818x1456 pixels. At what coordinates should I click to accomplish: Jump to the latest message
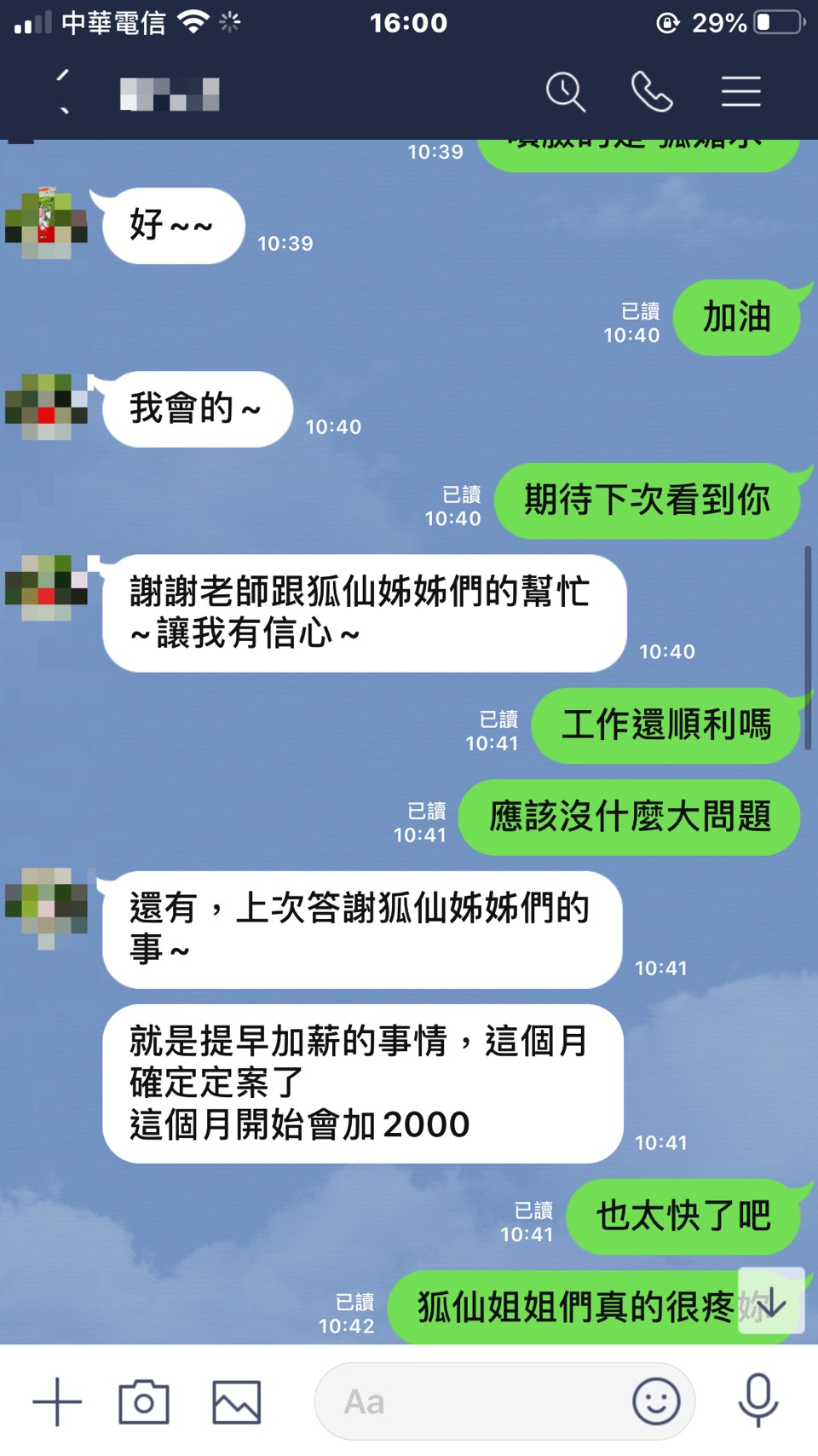coord(771,1302)
